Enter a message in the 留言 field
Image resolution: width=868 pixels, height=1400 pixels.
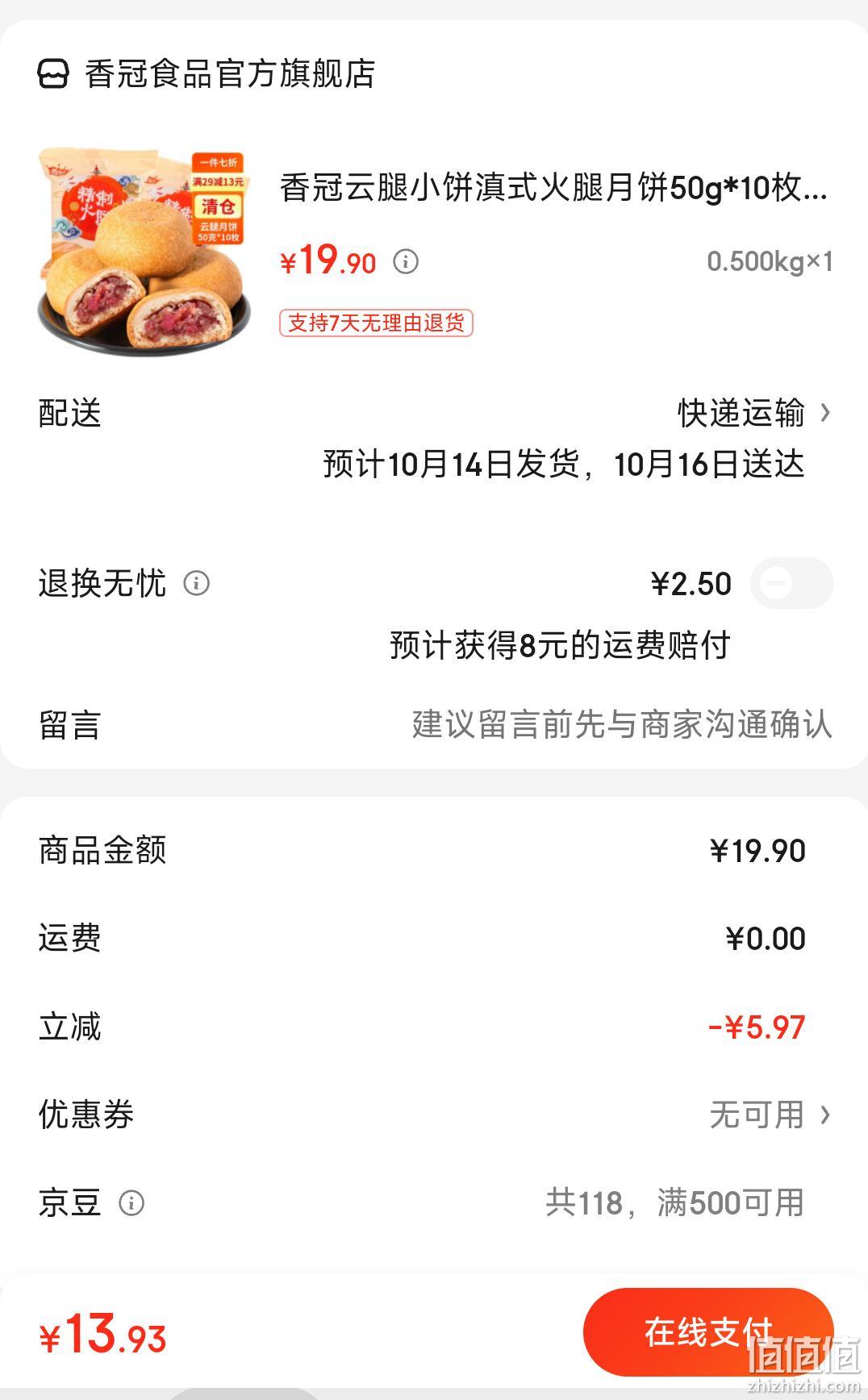click(434, 724)
